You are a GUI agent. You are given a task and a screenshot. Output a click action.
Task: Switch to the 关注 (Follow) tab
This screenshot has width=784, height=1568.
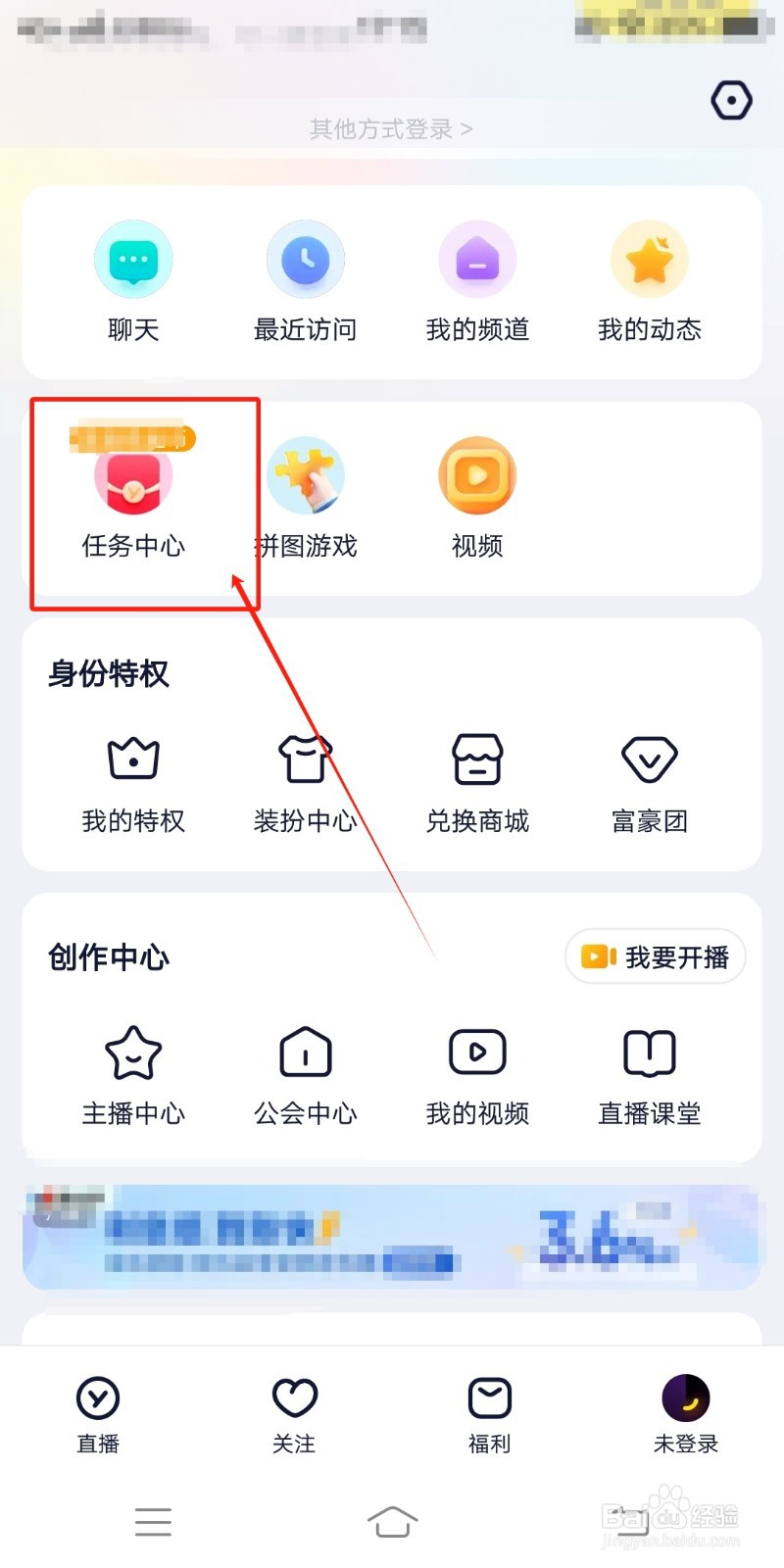tap(293, 1416)
